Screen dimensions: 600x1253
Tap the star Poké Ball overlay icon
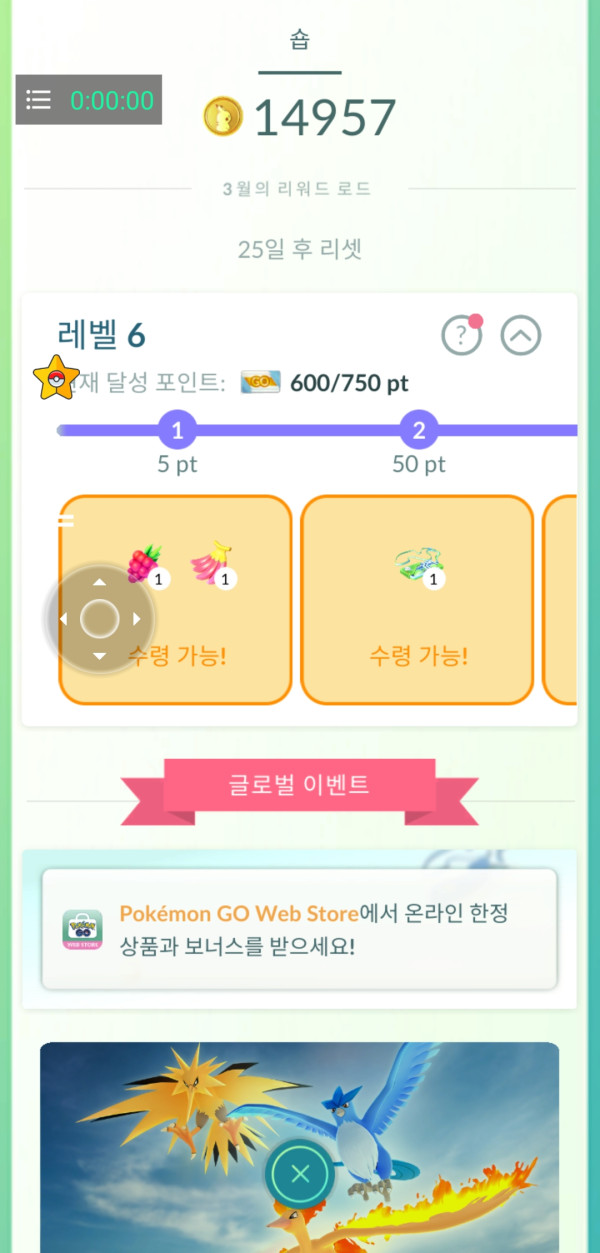tap(56, 378)
